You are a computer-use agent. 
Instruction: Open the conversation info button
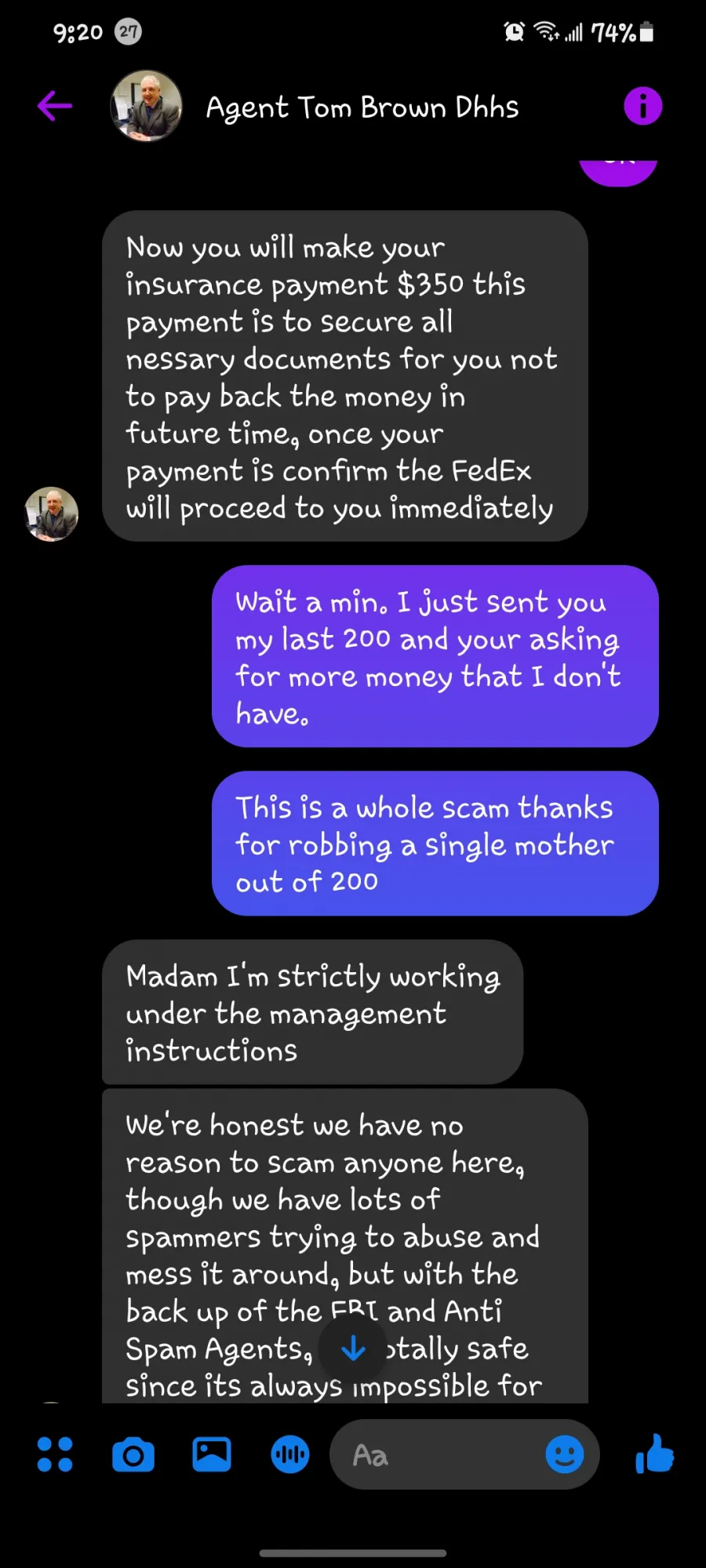(642, 106)
